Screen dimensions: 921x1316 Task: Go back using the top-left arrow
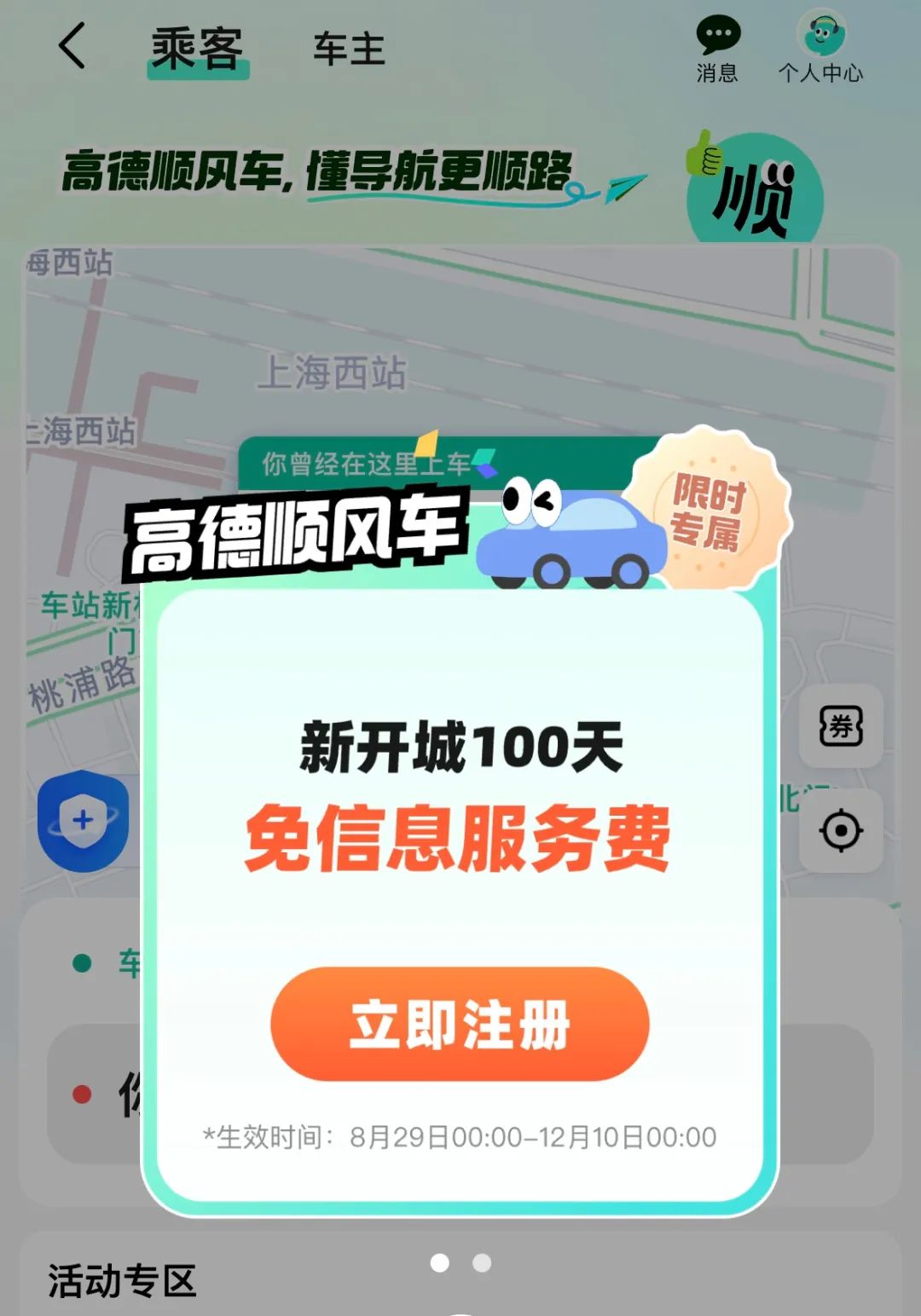click(72, 46)
